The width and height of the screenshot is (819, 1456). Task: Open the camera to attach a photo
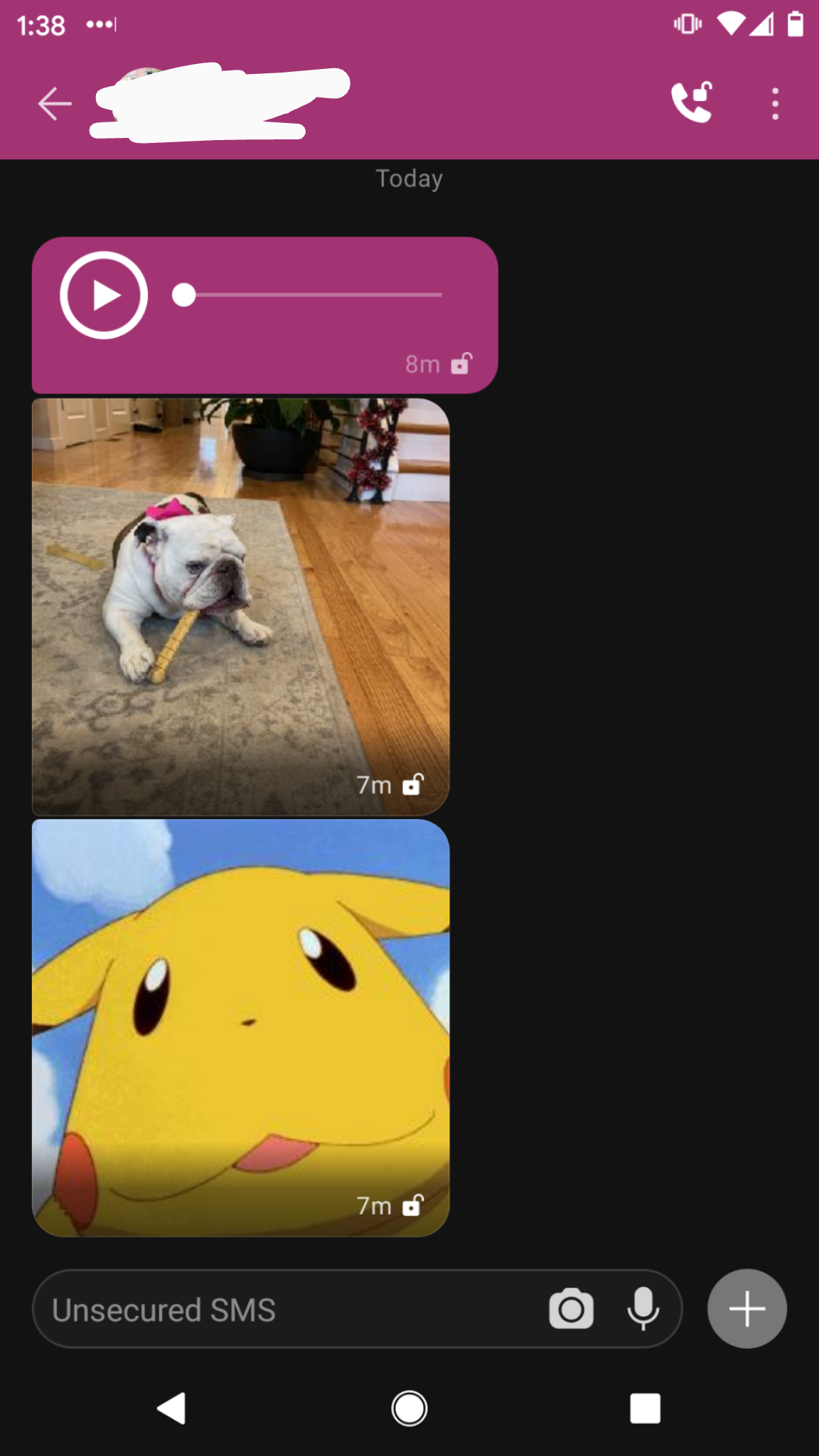point(571,1309)
